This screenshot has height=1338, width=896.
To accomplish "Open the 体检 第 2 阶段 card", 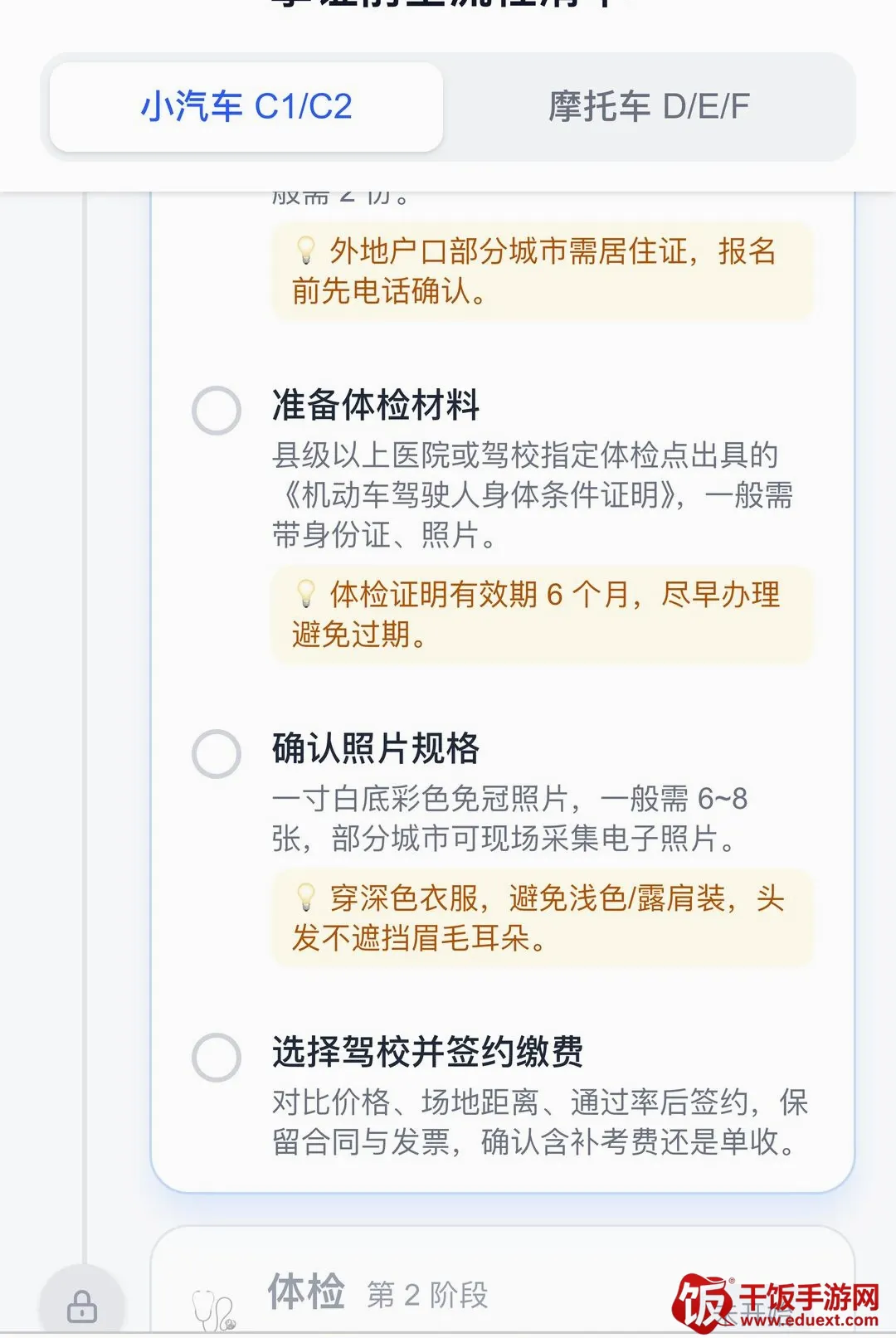I will pyautogui.click(x=503, y=1282).
